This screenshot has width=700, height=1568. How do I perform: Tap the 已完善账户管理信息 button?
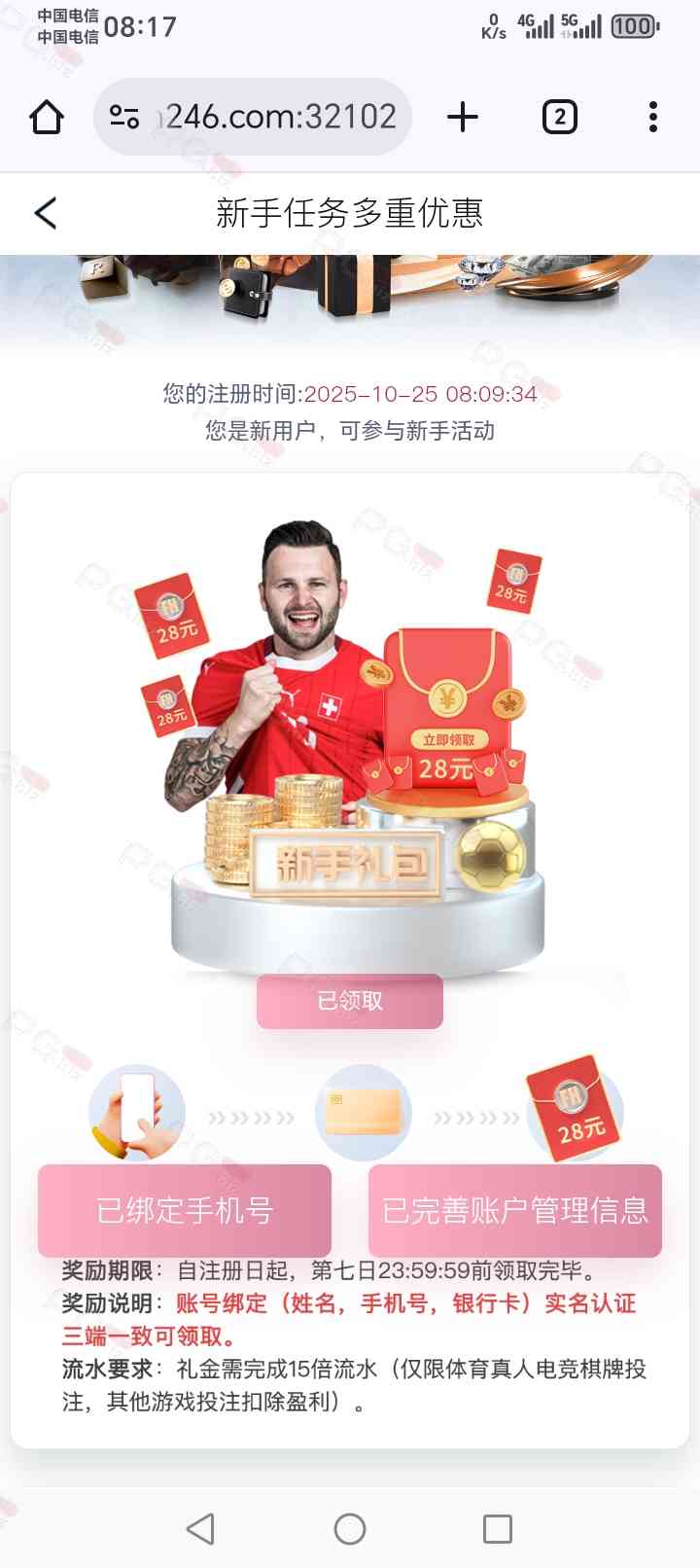tap(515, 1210)
